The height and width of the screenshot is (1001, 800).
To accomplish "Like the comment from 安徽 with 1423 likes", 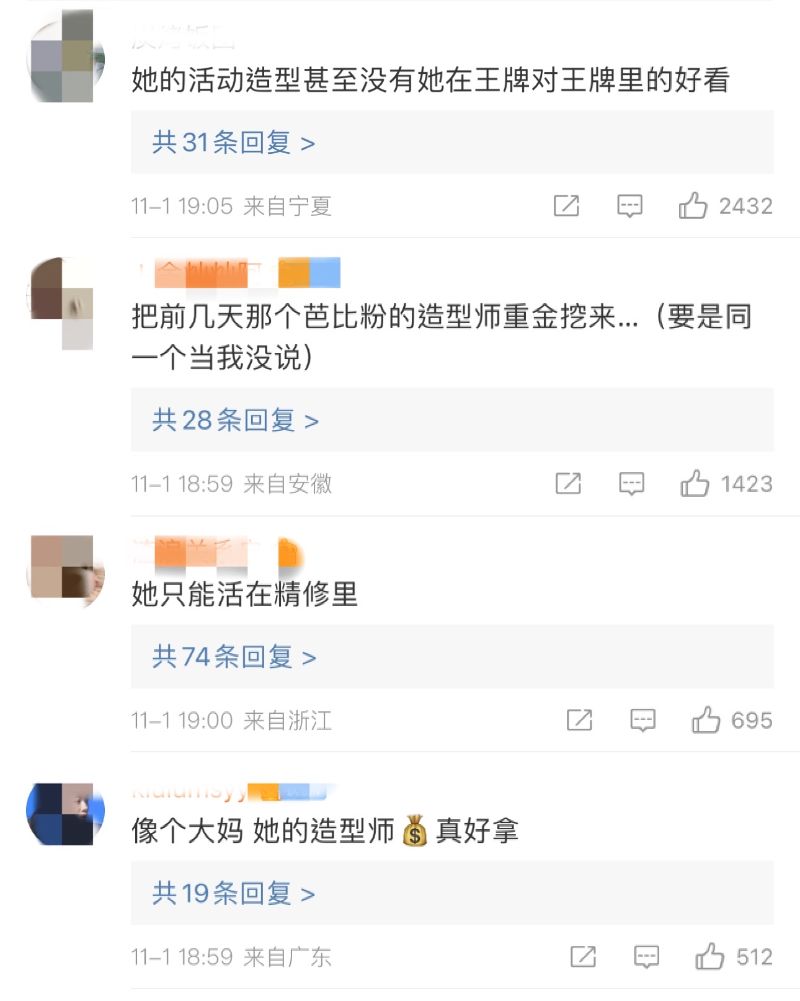I will 695,484.
